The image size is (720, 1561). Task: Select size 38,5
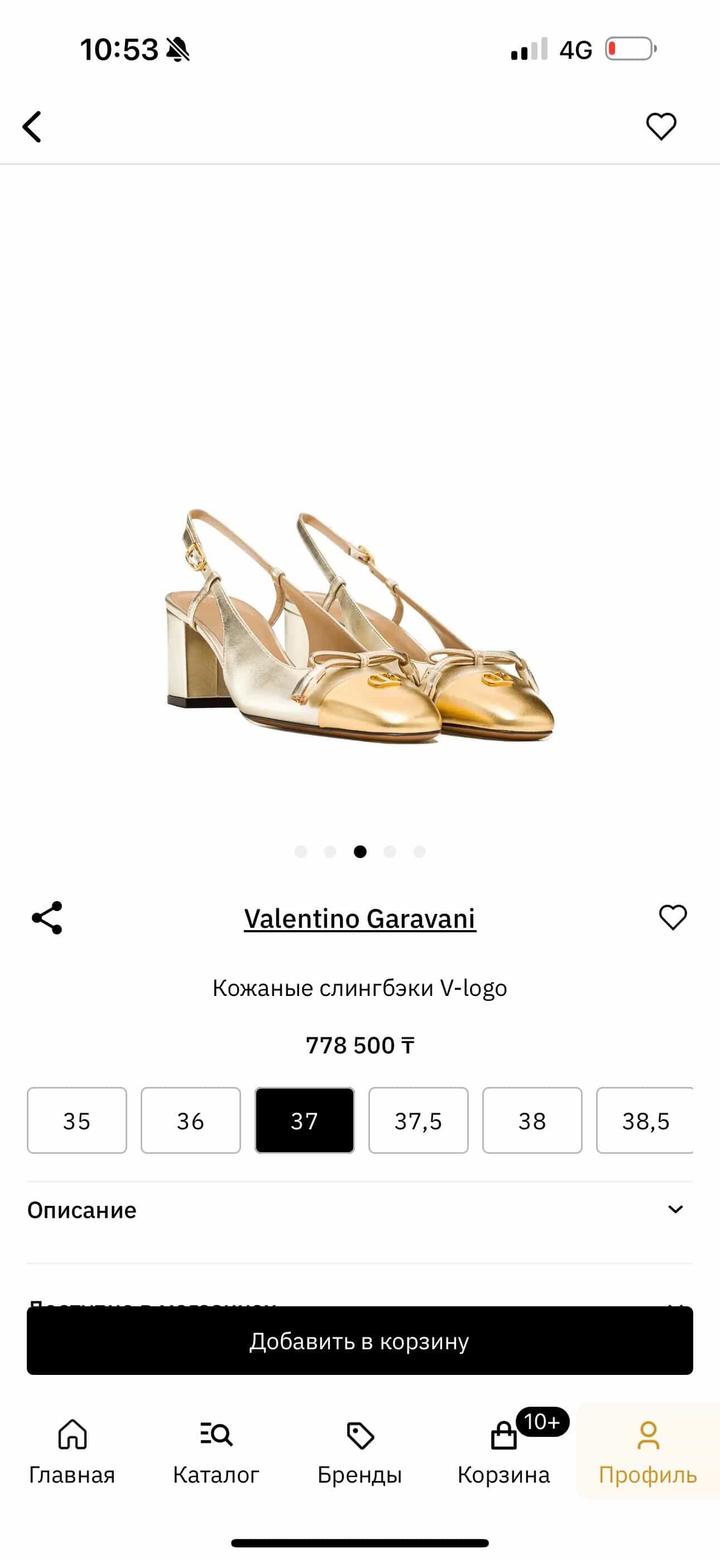tap(645, 1120)
